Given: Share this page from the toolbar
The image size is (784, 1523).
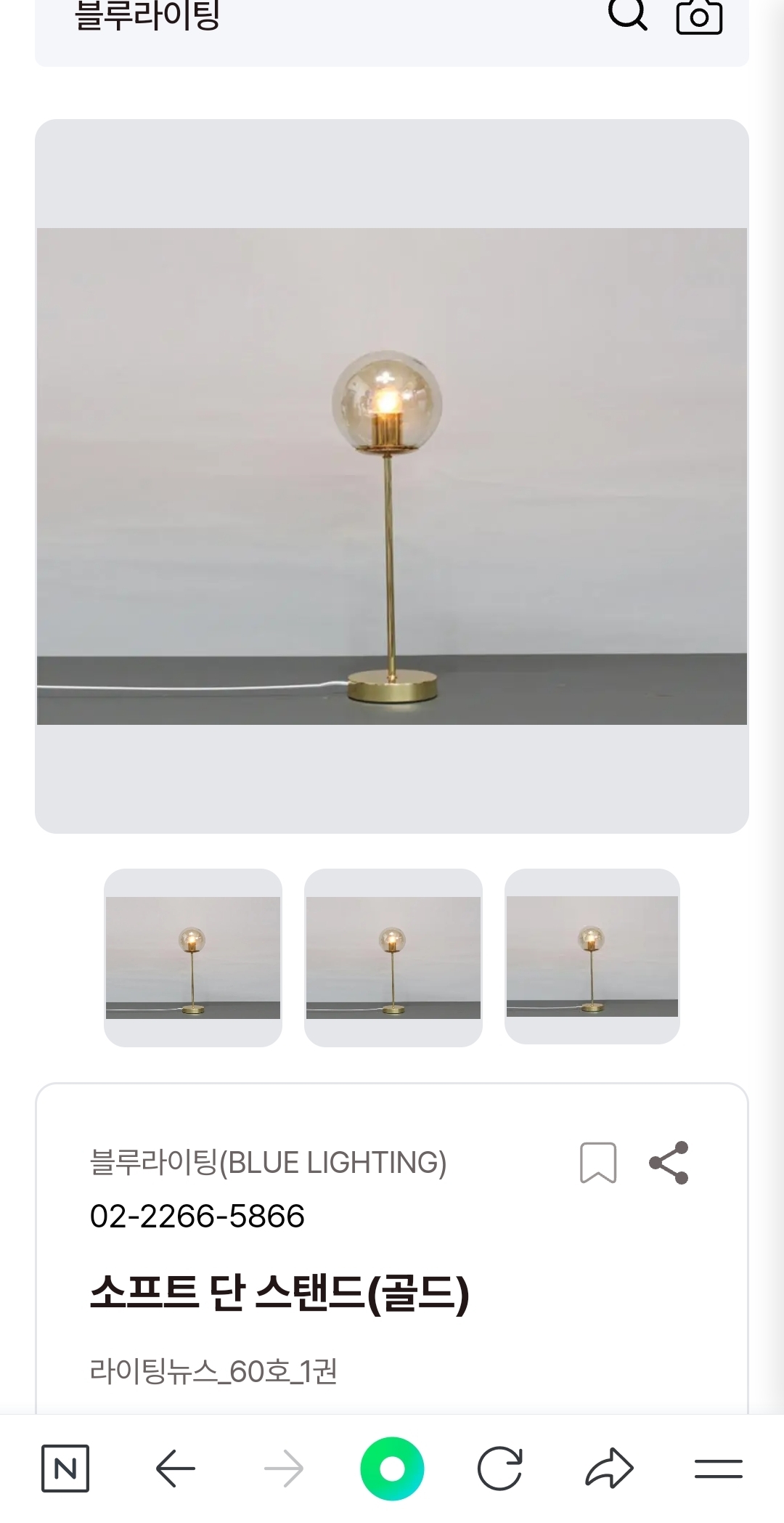Looking at the screenshot, I should click(609, 1469).
